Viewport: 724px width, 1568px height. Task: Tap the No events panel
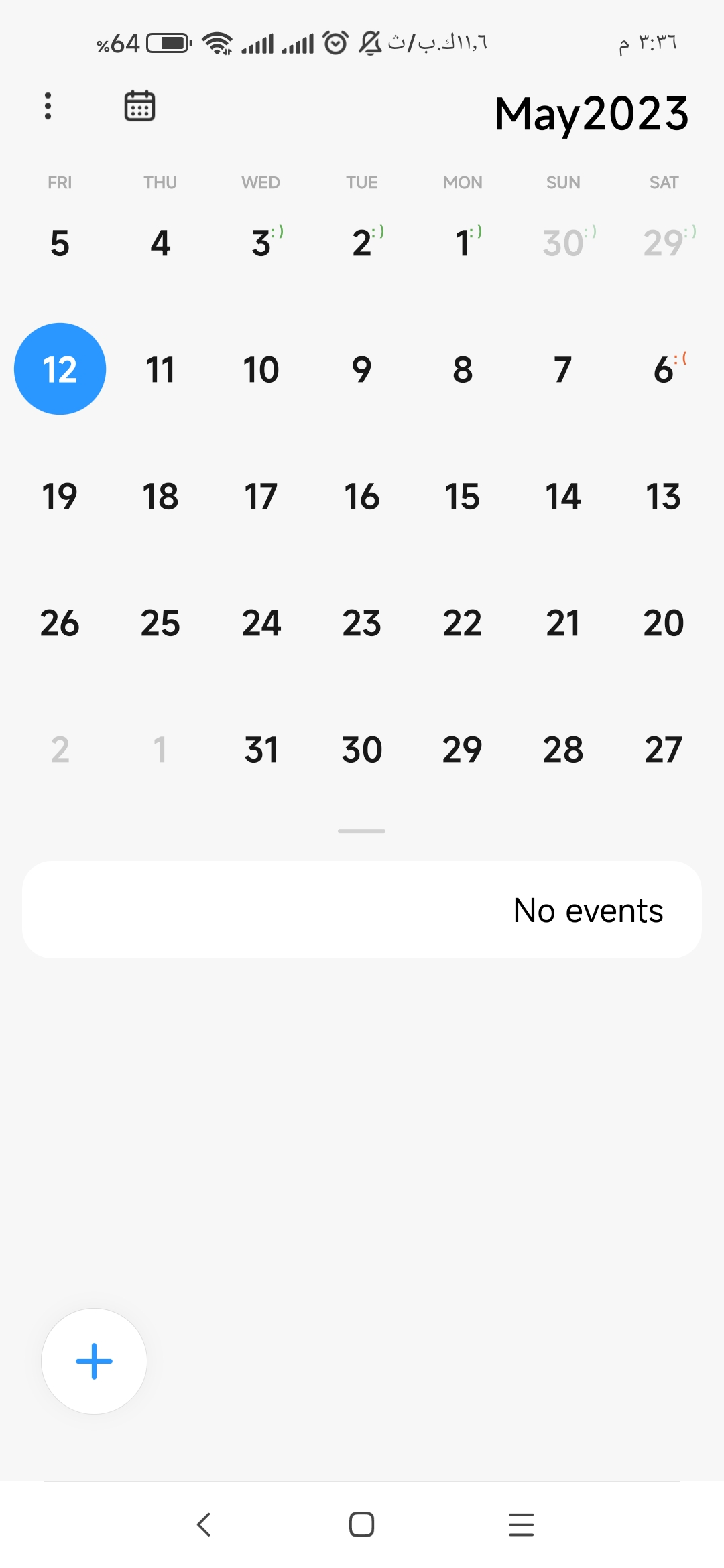[361, 909]
